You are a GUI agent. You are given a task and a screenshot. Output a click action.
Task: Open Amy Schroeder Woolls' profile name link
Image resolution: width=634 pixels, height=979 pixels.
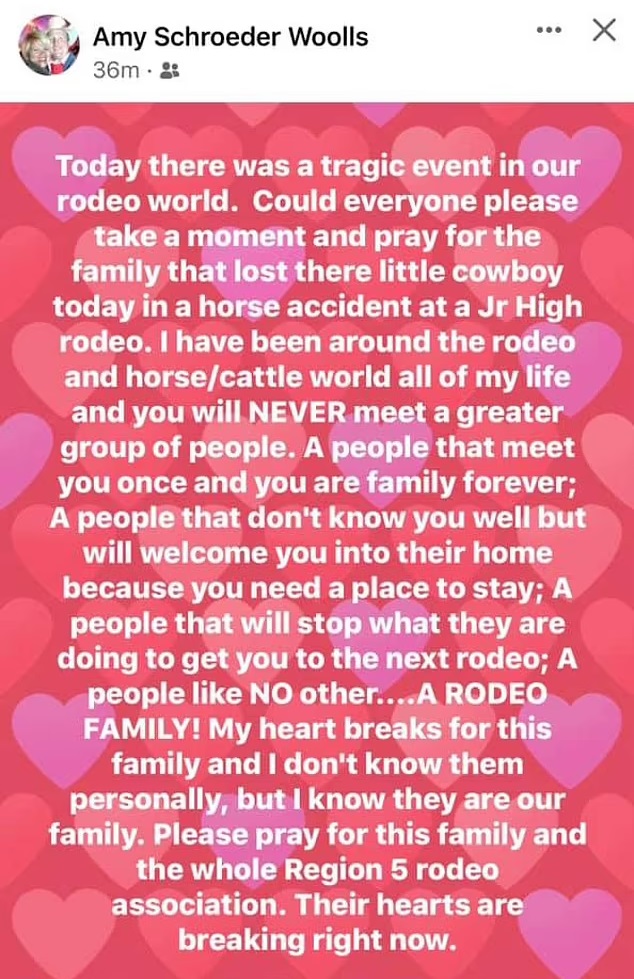[230, 37]
